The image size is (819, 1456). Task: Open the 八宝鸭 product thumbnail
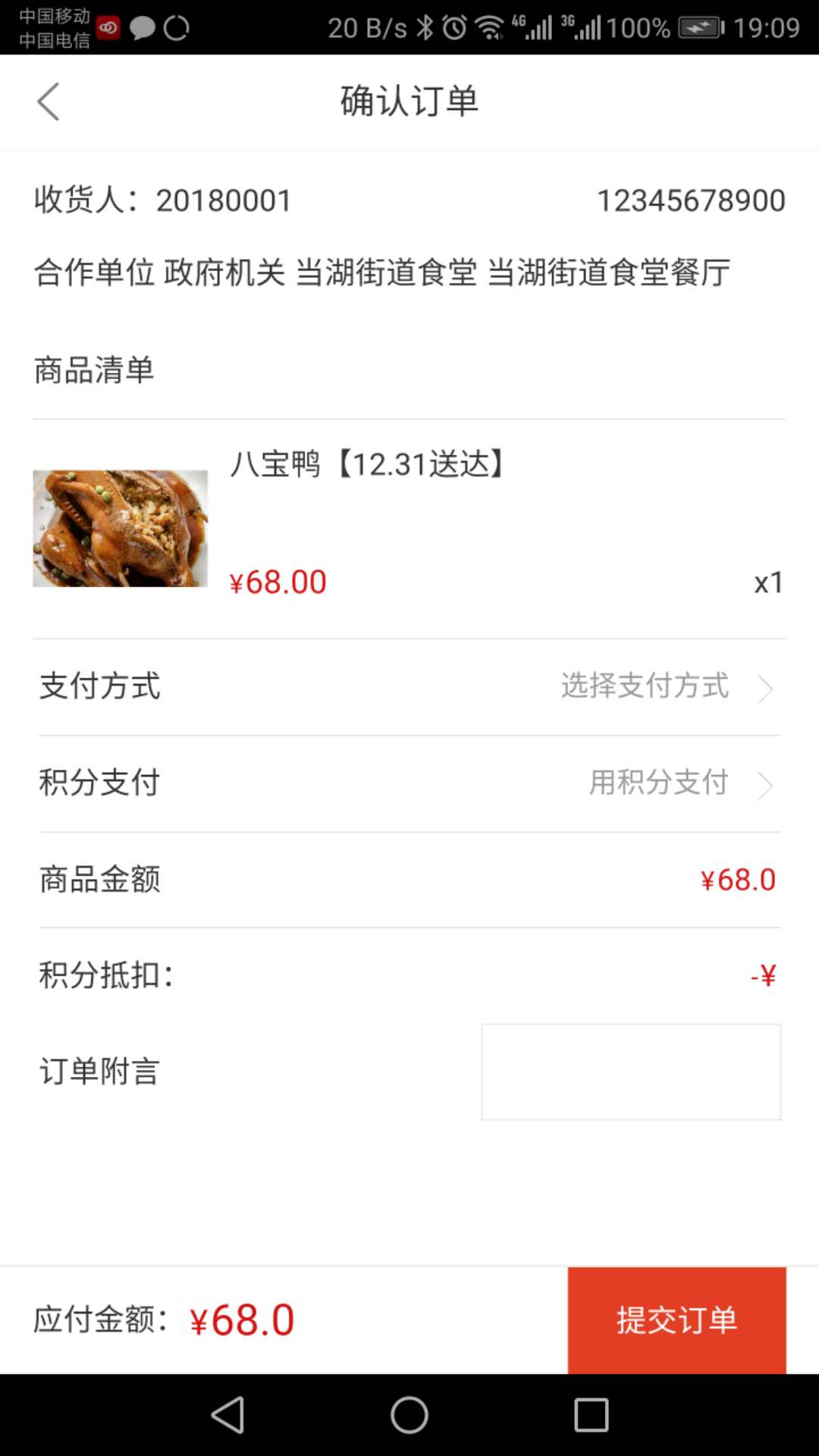point(120,529)
